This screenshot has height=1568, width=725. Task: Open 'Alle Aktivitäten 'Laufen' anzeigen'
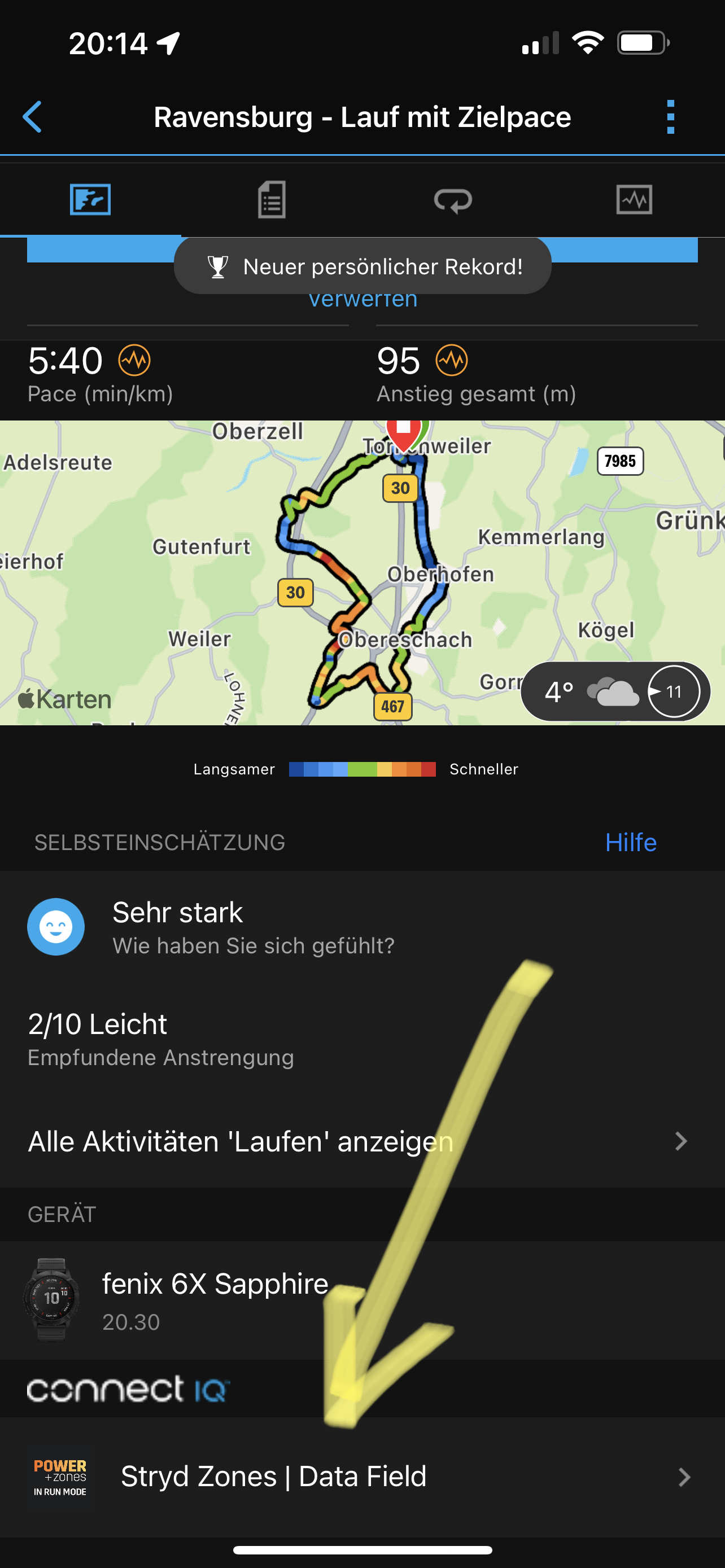(359, 1141)
